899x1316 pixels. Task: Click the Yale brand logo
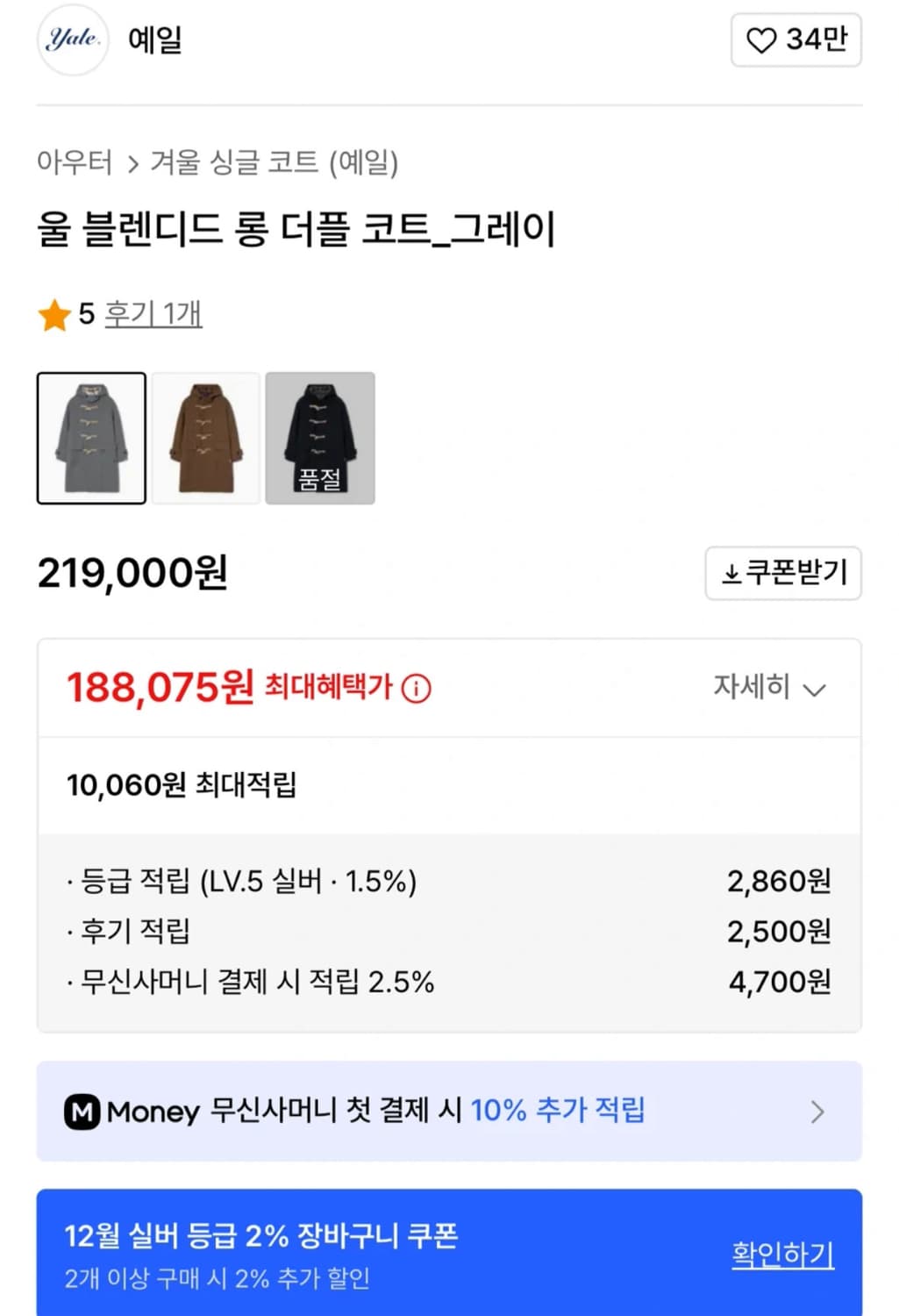74,41
